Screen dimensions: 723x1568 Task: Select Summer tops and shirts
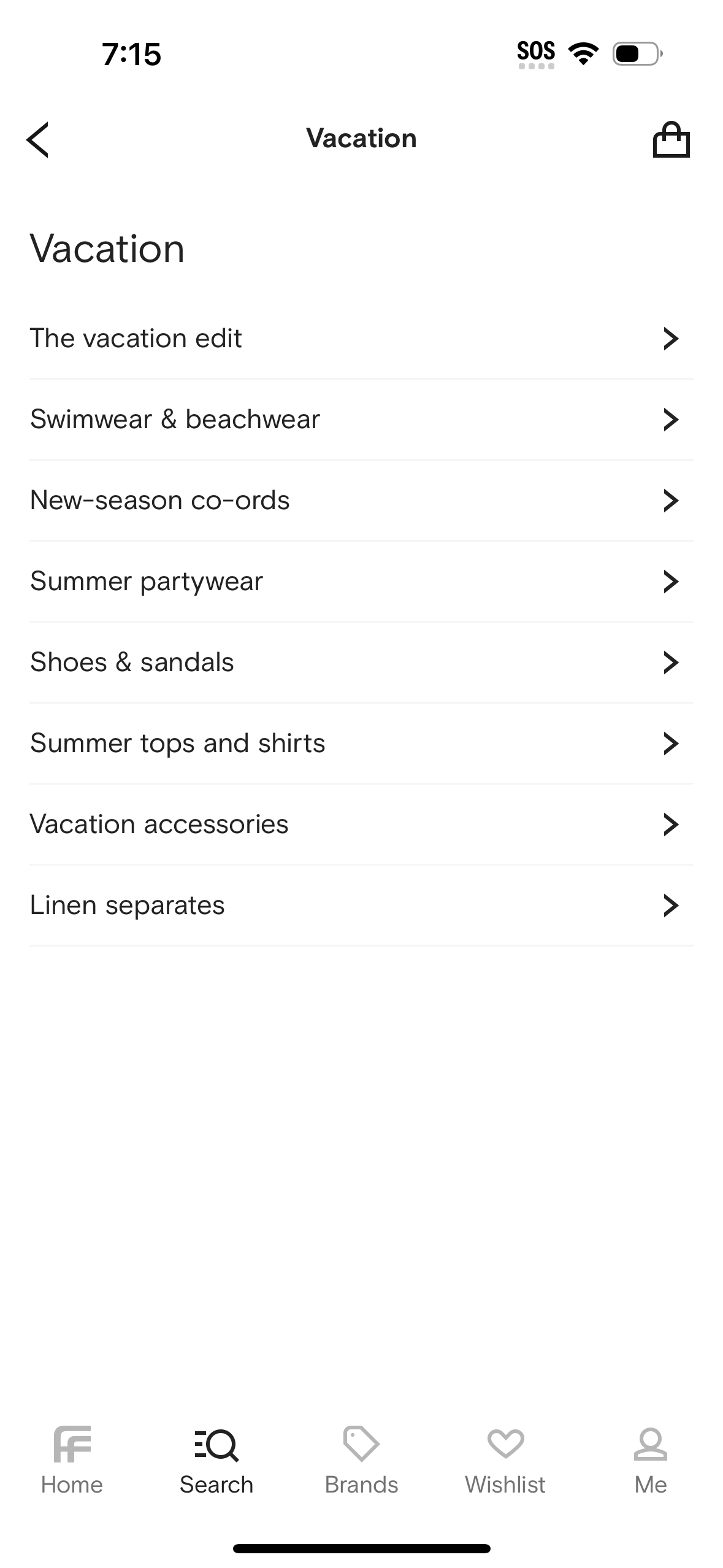(361, 743)
